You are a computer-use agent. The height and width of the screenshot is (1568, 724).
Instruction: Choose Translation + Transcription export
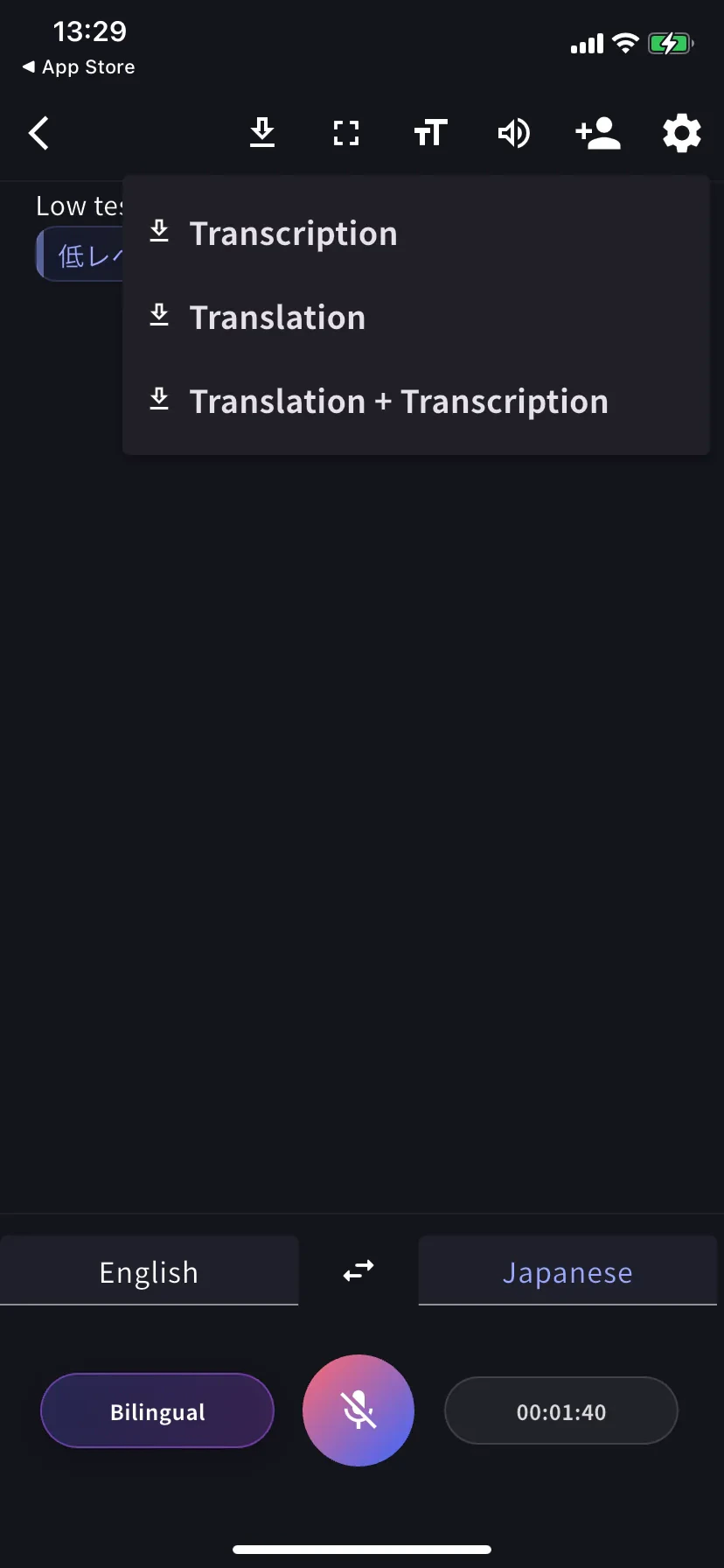point(399,401)
